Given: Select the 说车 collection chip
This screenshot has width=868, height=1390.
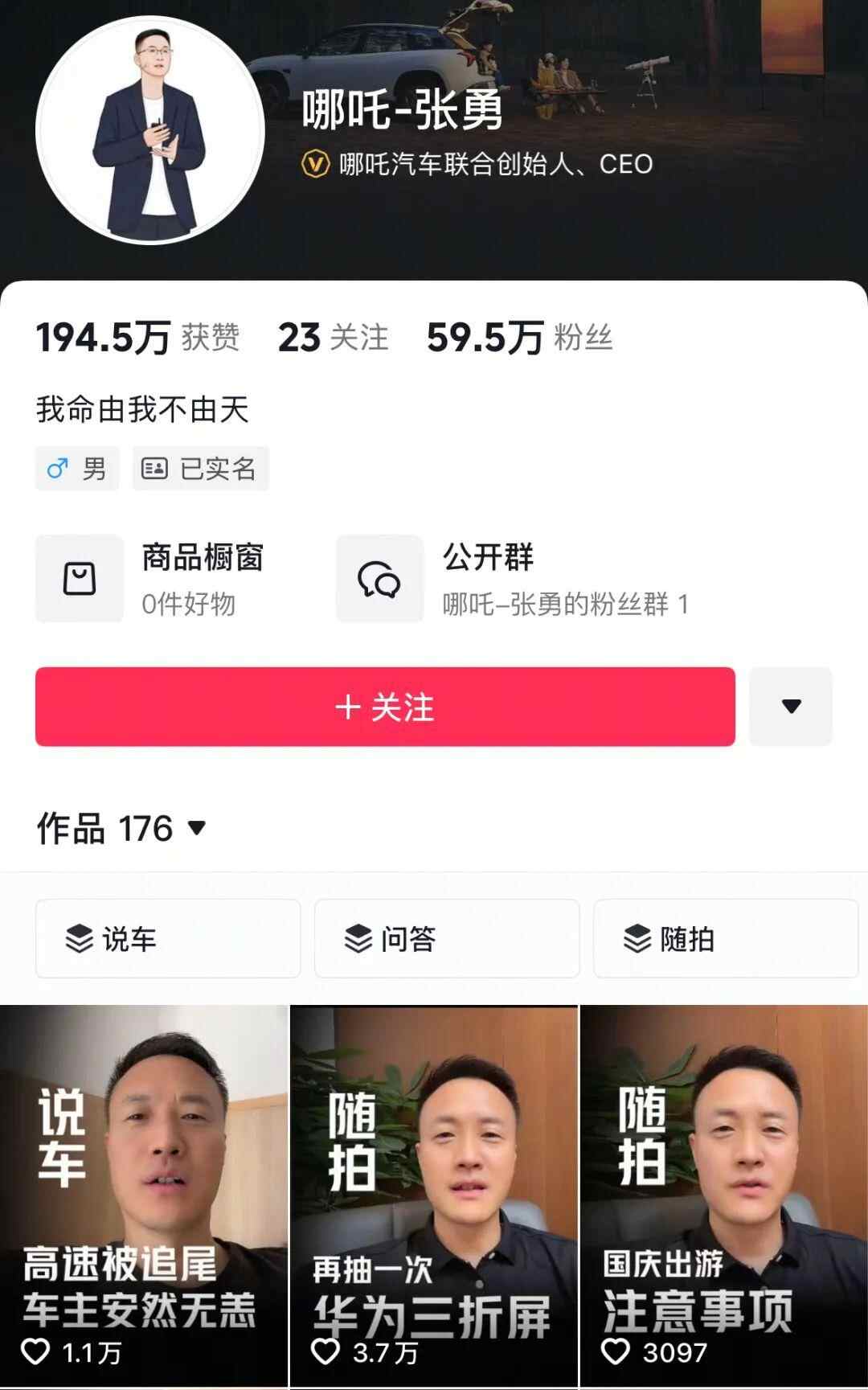Looking at the screenshot, I should [x=168, y=938].
